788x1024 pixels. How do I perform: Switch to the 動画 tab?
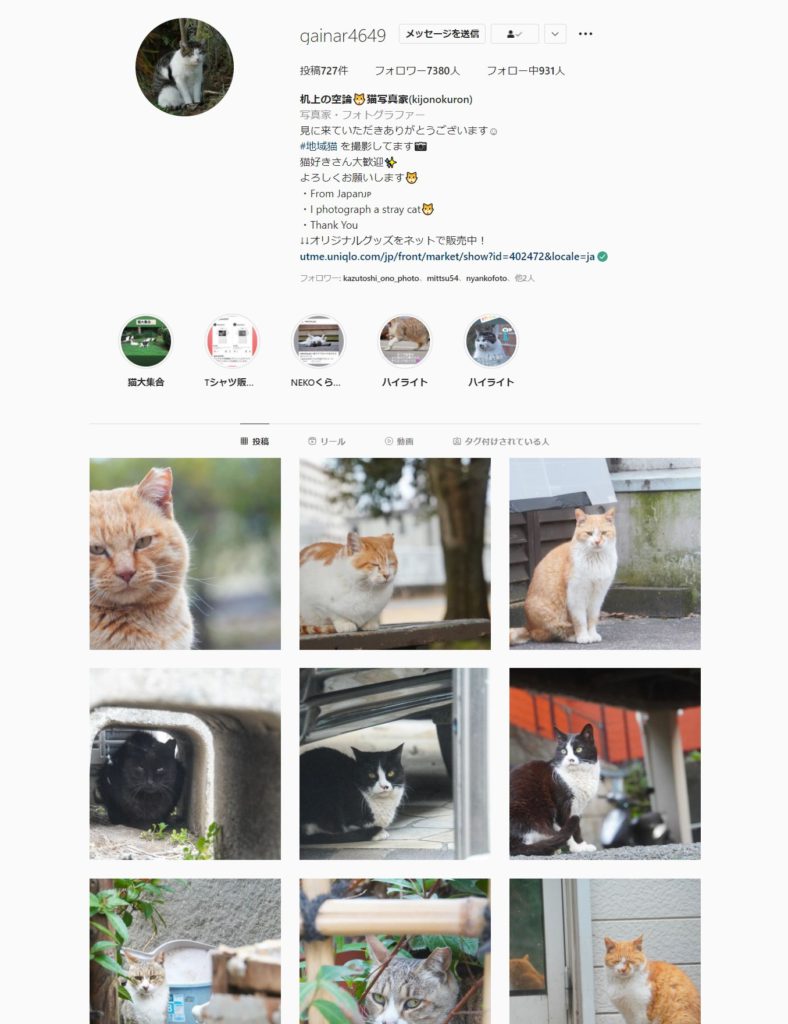click(399, 441)
